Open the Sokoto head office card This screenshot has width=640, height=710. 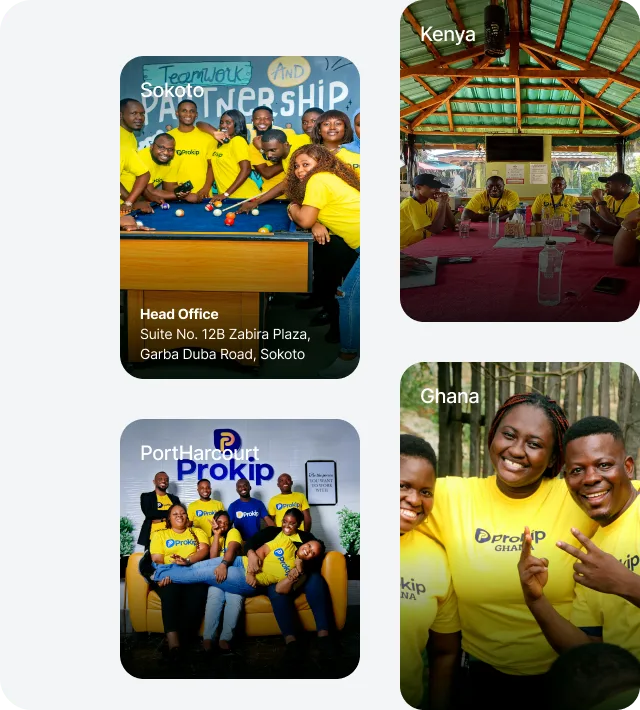coord(240,217)
